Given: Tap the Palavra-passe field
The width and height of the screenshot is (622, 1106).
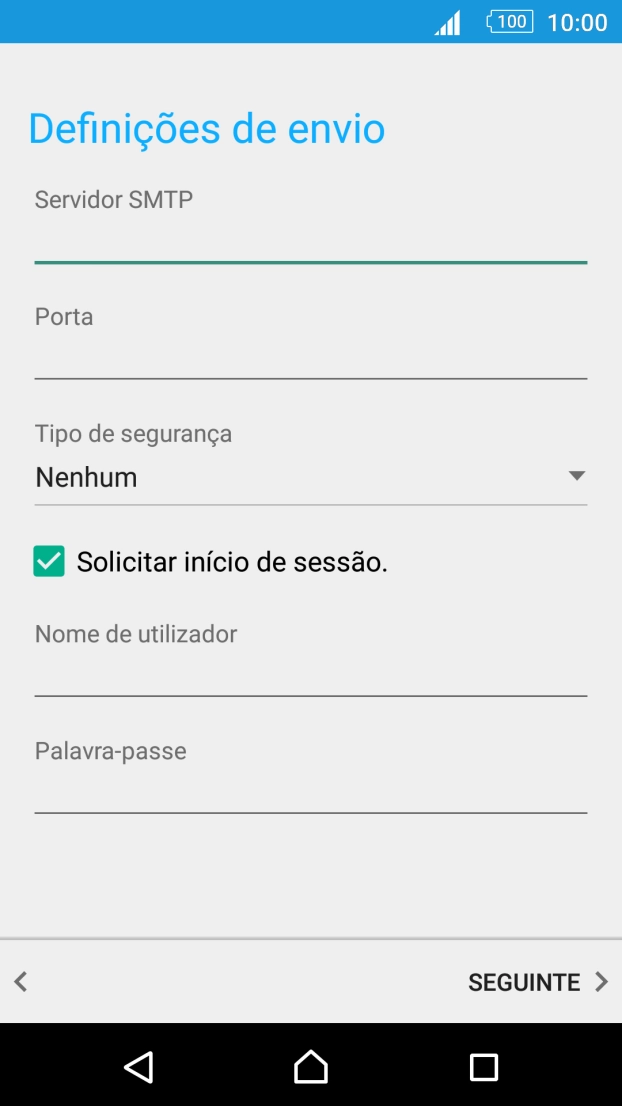Looking at the screenshot, I should 310,791.
